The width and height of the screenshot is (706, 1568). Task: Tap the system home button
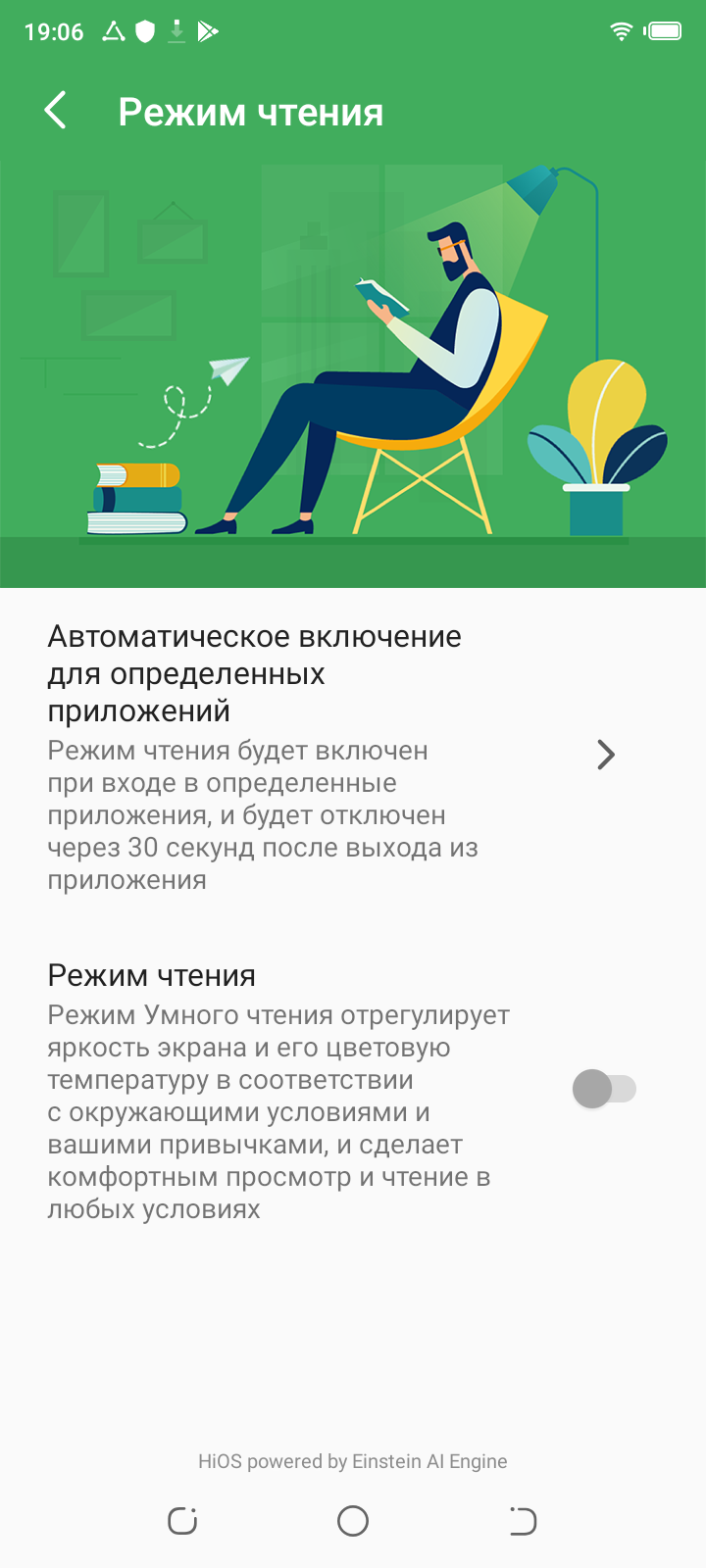pos(353,1521)
